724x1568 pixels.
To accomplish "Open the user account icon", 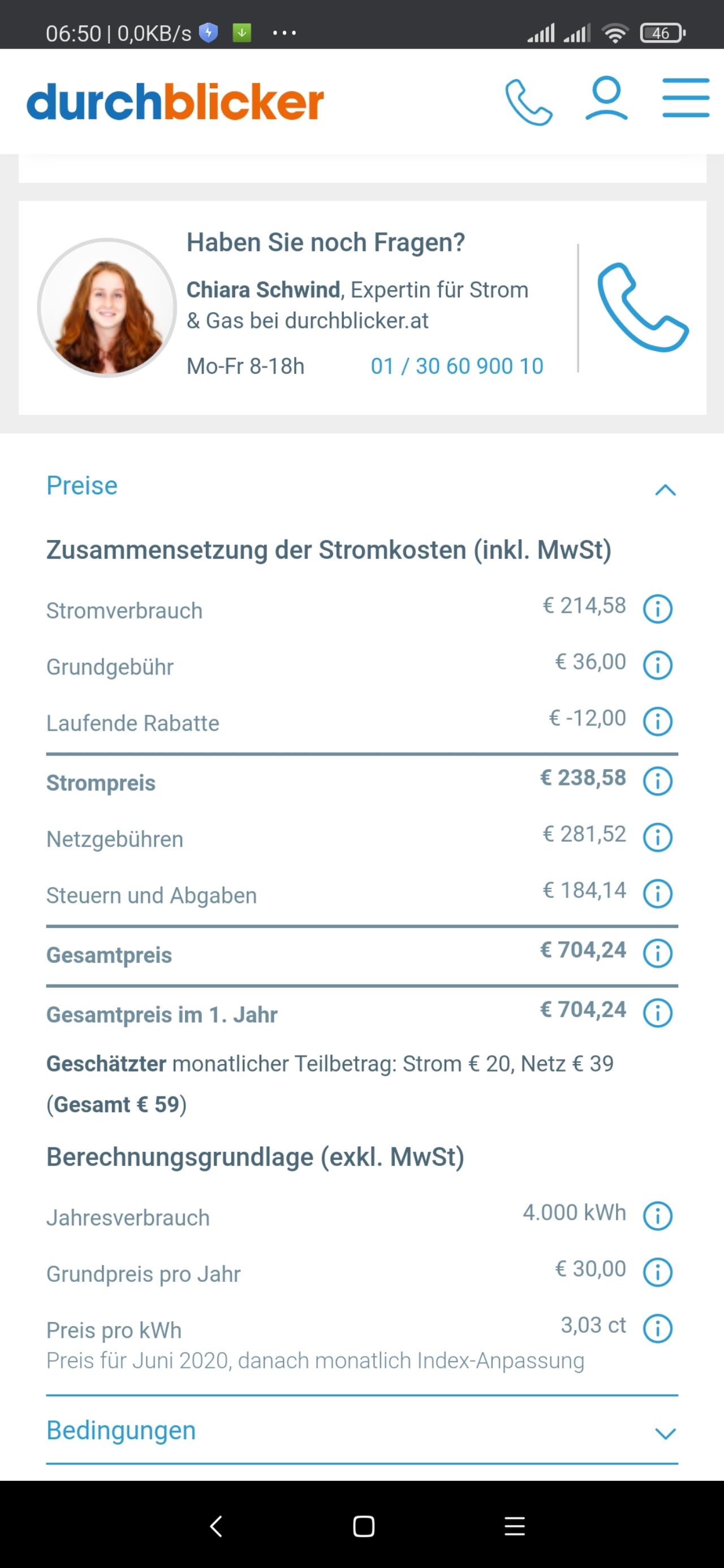I will point(606,97).
